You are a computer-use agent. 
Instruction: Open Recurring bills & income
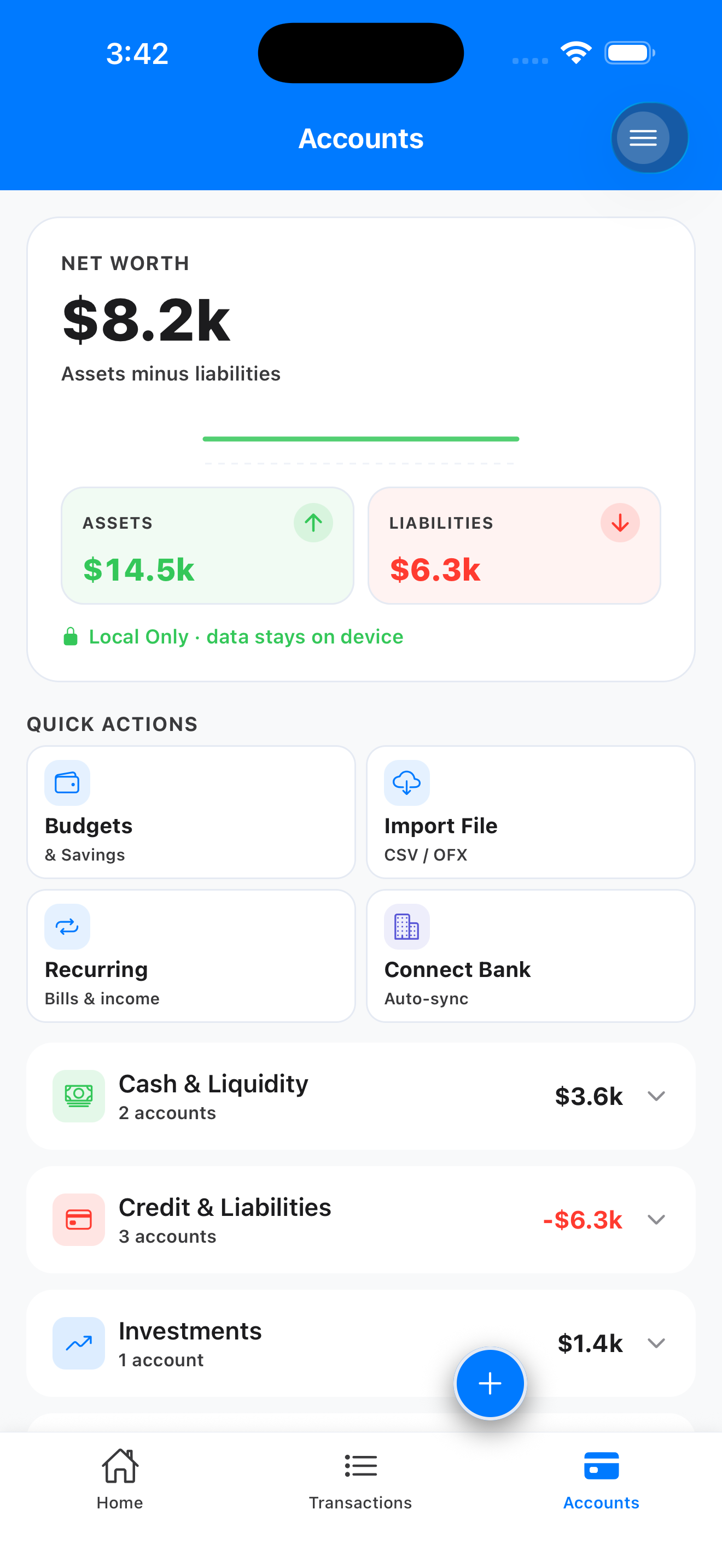pyautogui.click(x=191, y=956)
